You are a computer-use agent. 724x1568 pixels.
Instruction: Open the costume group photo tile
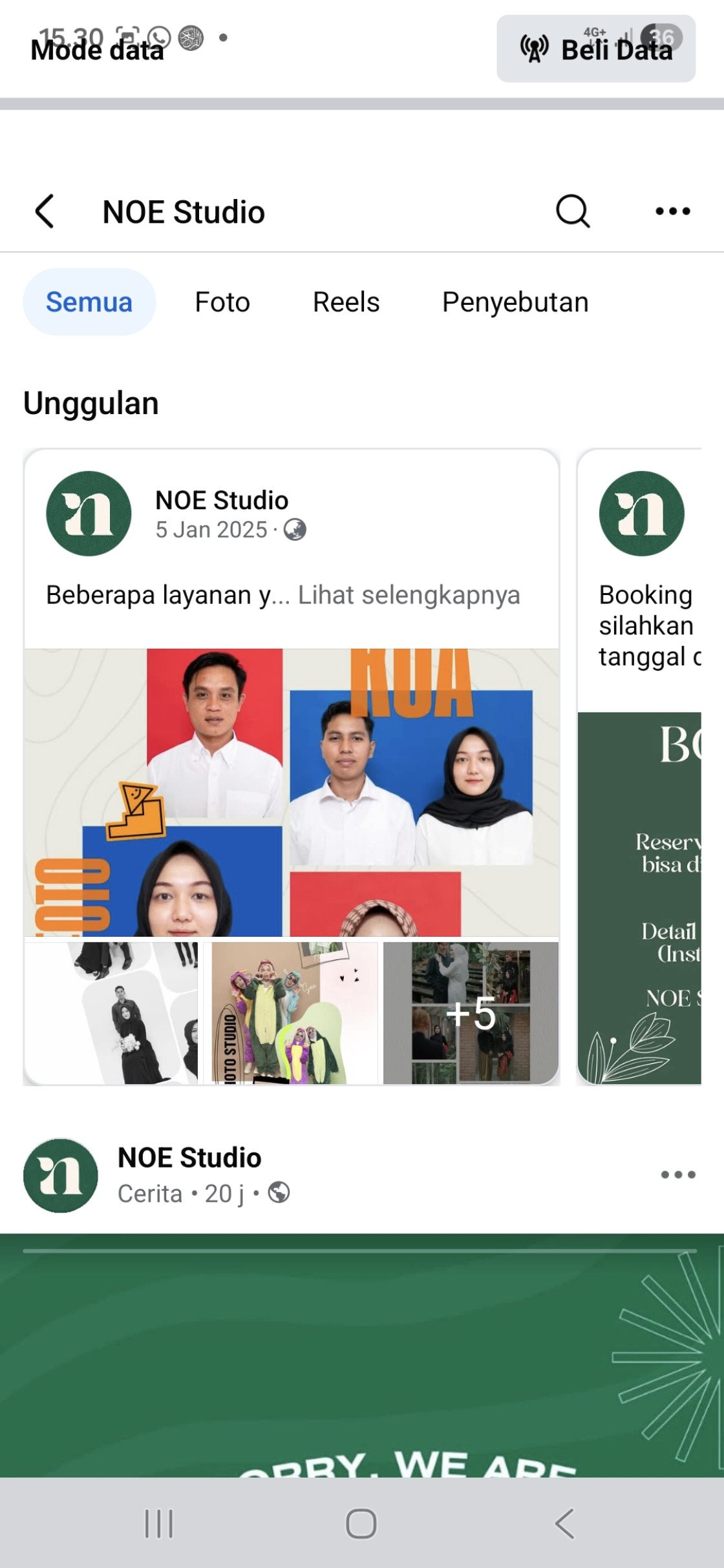click(x=291, y=1012)
